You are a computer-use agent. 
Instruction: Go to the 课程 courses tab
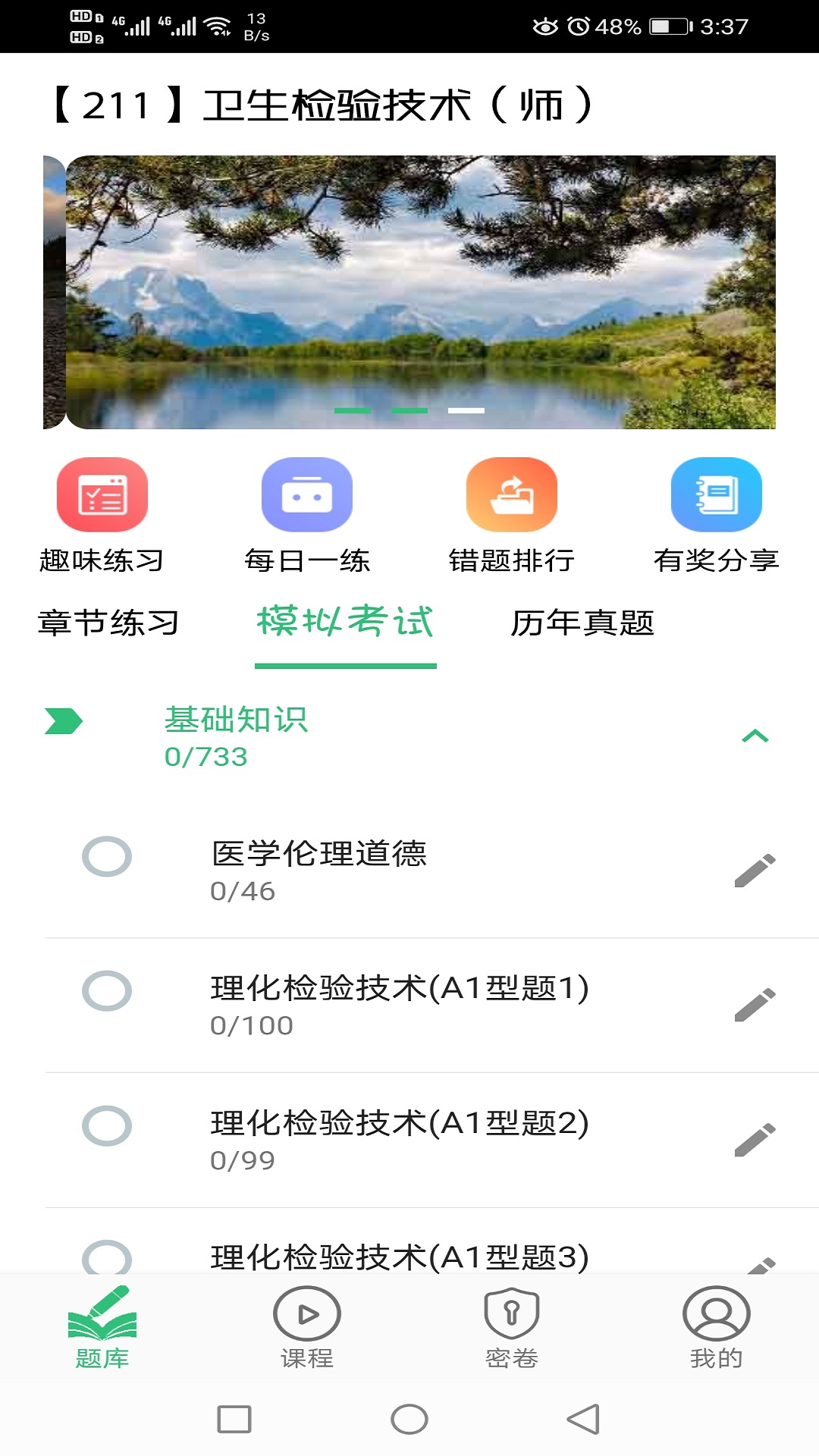[x=307, y=1327]
